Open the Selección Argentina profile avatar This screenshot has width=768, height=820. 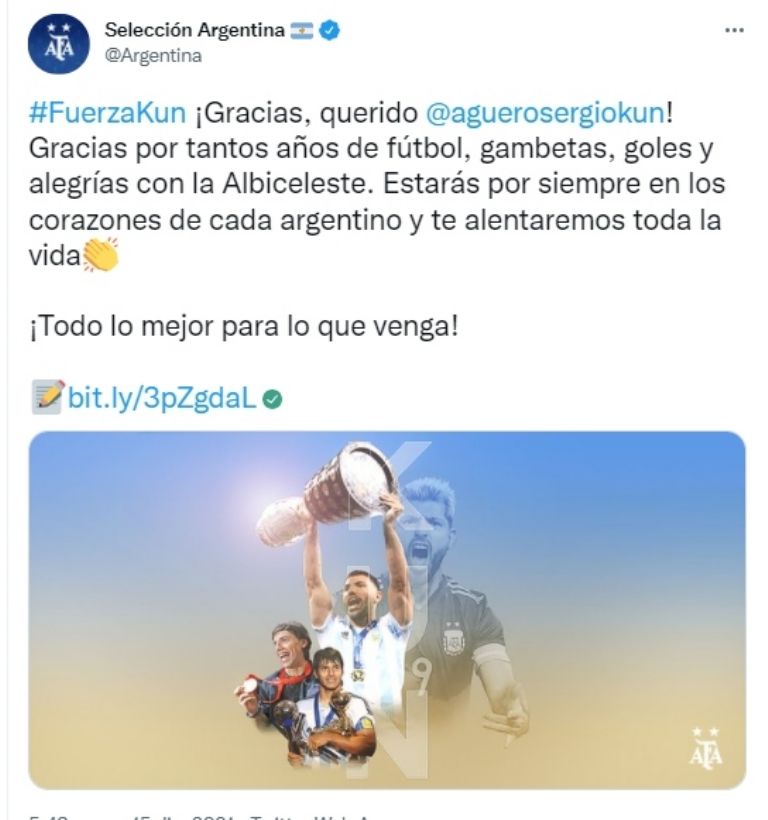click(x=59, y=43)
